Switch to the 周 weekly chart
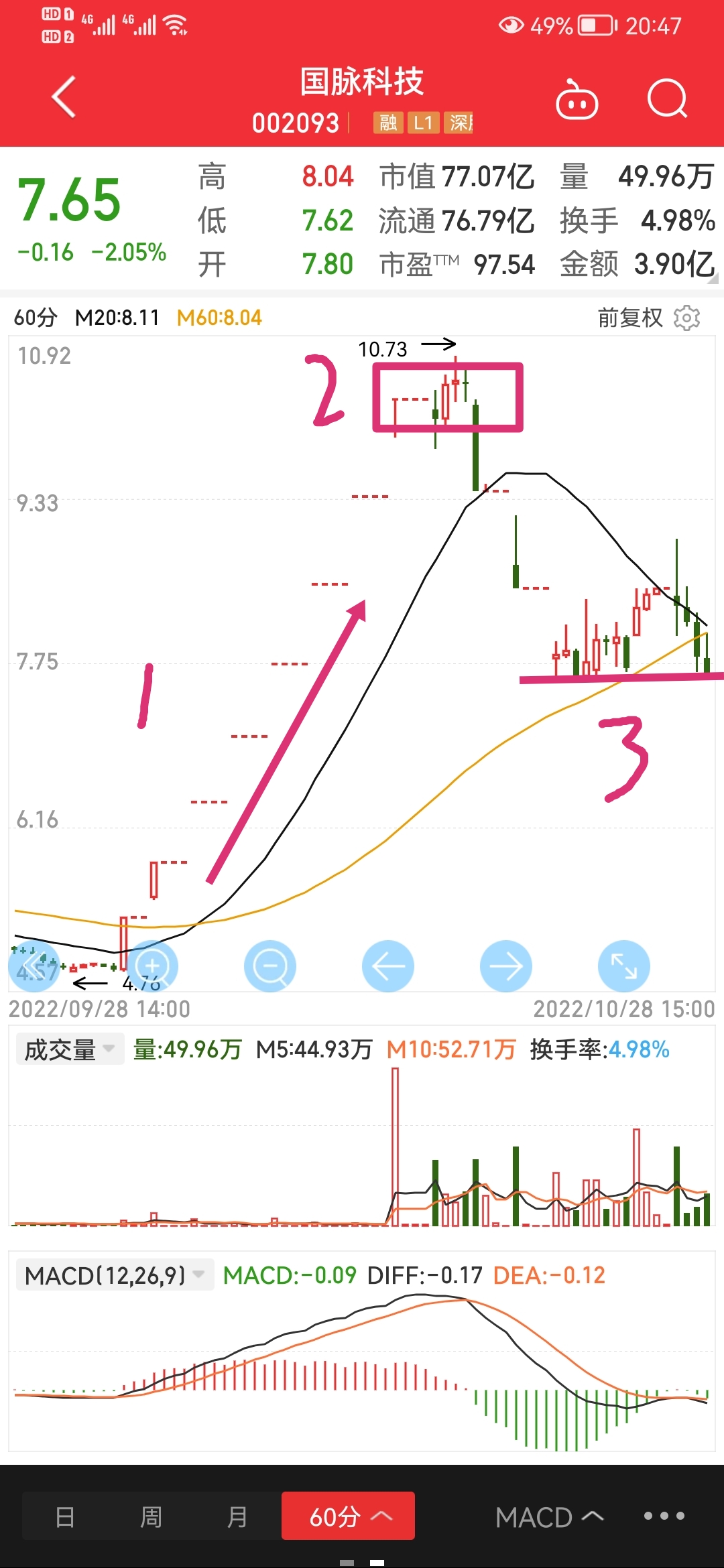724x1568 pixels. [151, 1516]
